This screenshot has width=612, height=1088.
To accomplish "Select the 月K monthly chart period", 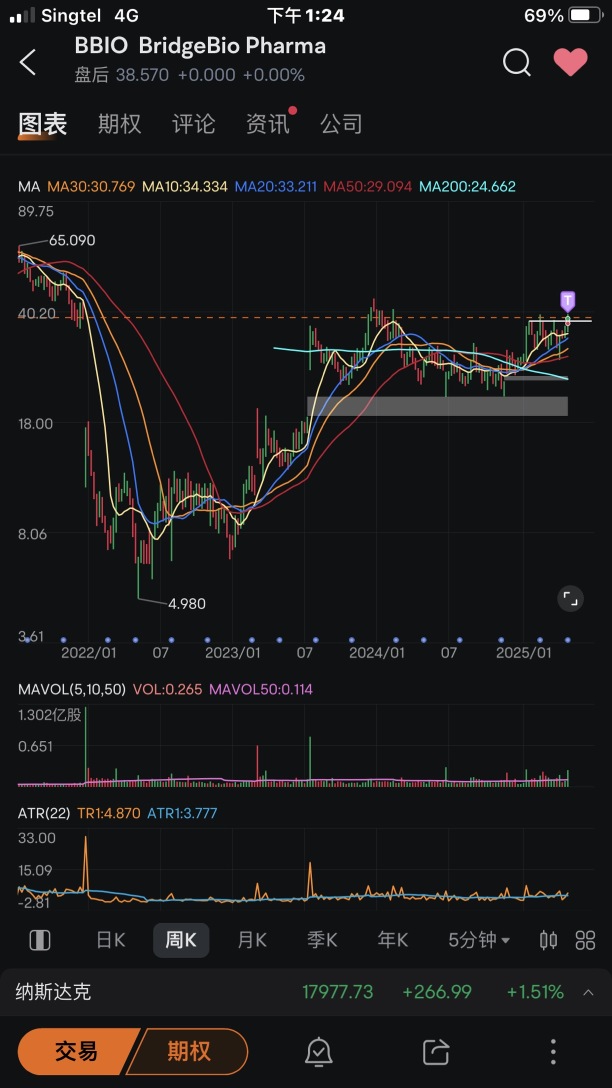I will pyautogui.click(x=252, y=940).
